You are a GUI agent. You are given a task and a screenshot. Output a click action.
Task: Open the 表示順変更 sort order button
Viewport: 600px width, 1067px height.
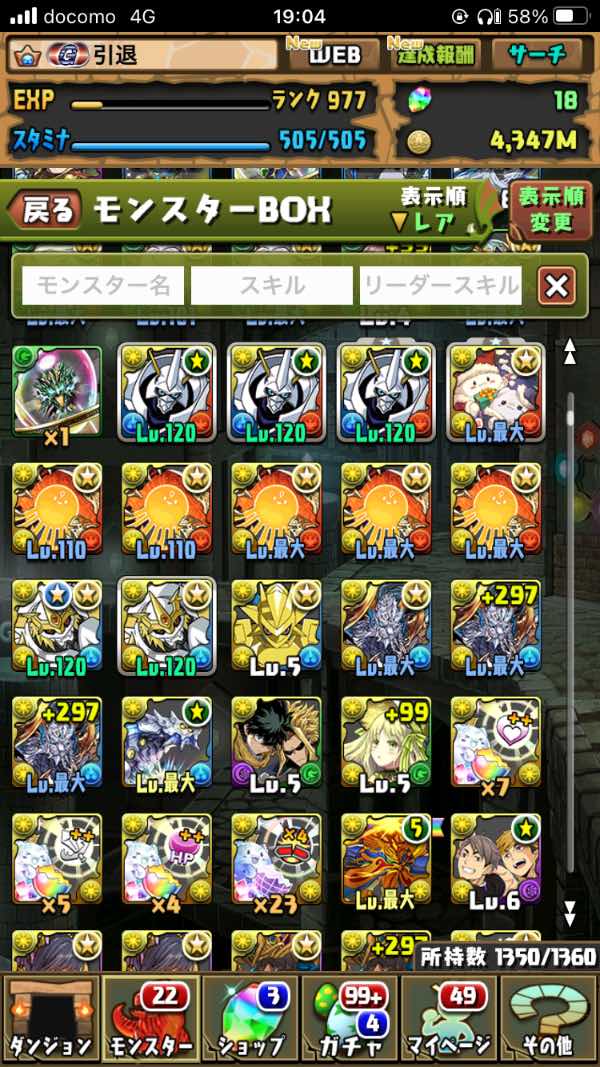pos(550,209)
